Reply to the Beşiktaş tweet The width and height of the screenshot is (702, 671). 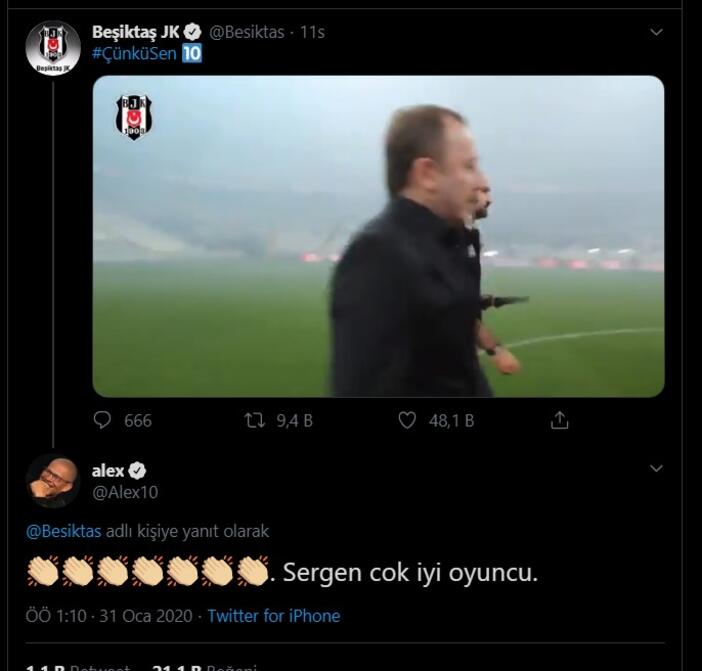(103, 421)
